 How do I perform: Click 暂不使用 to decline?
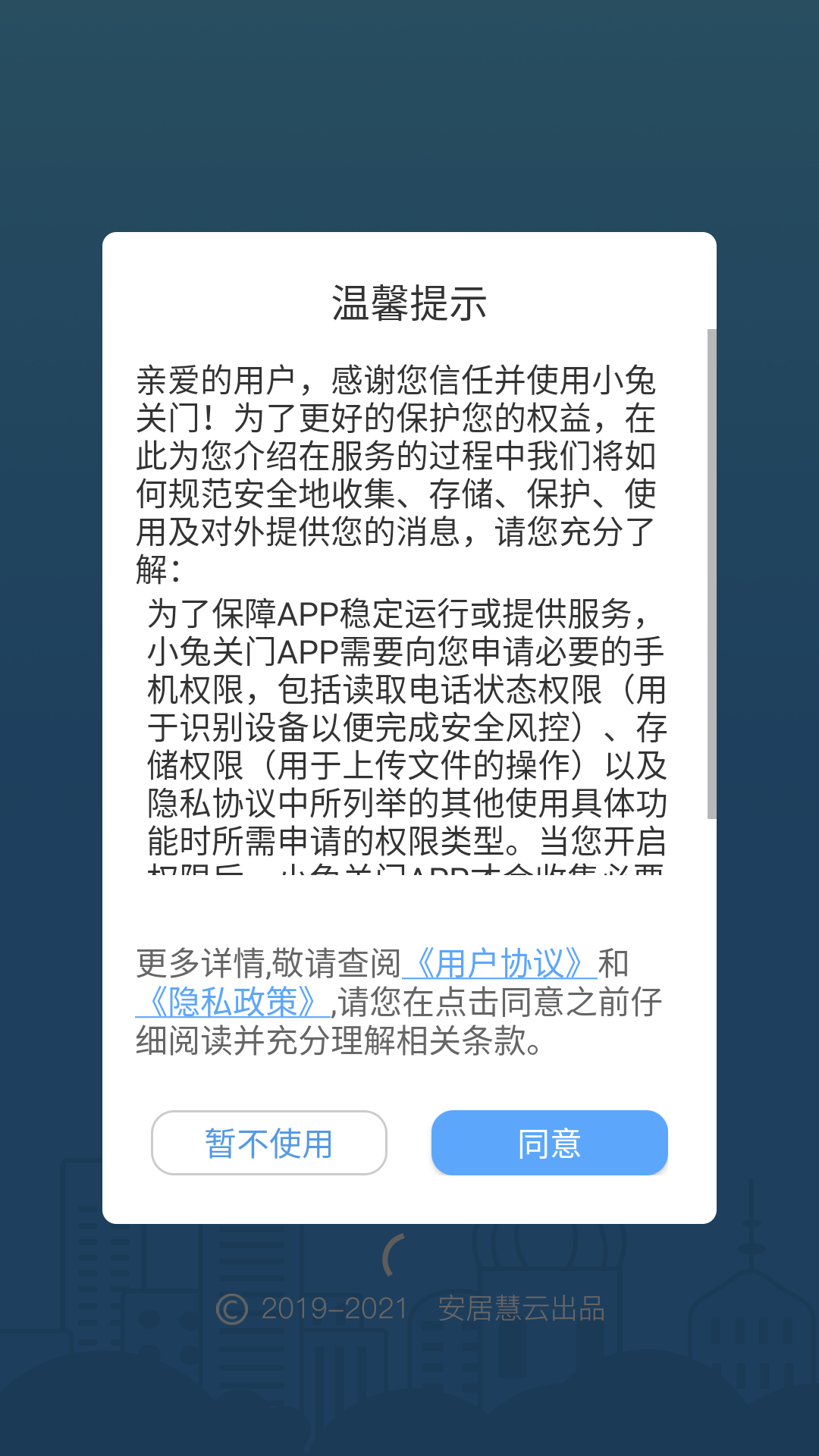pyautogui.click(x=269, y=1143)
